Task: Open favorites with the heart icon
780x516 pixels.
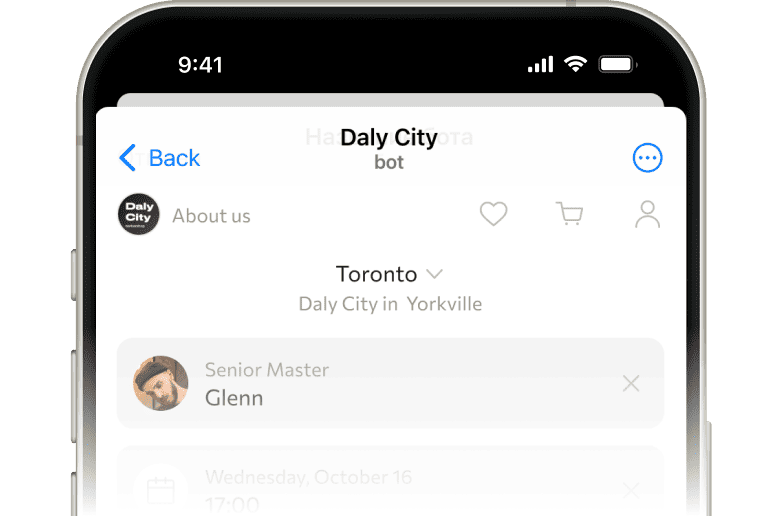Action: pyautogui.click(x=493, y=214)
